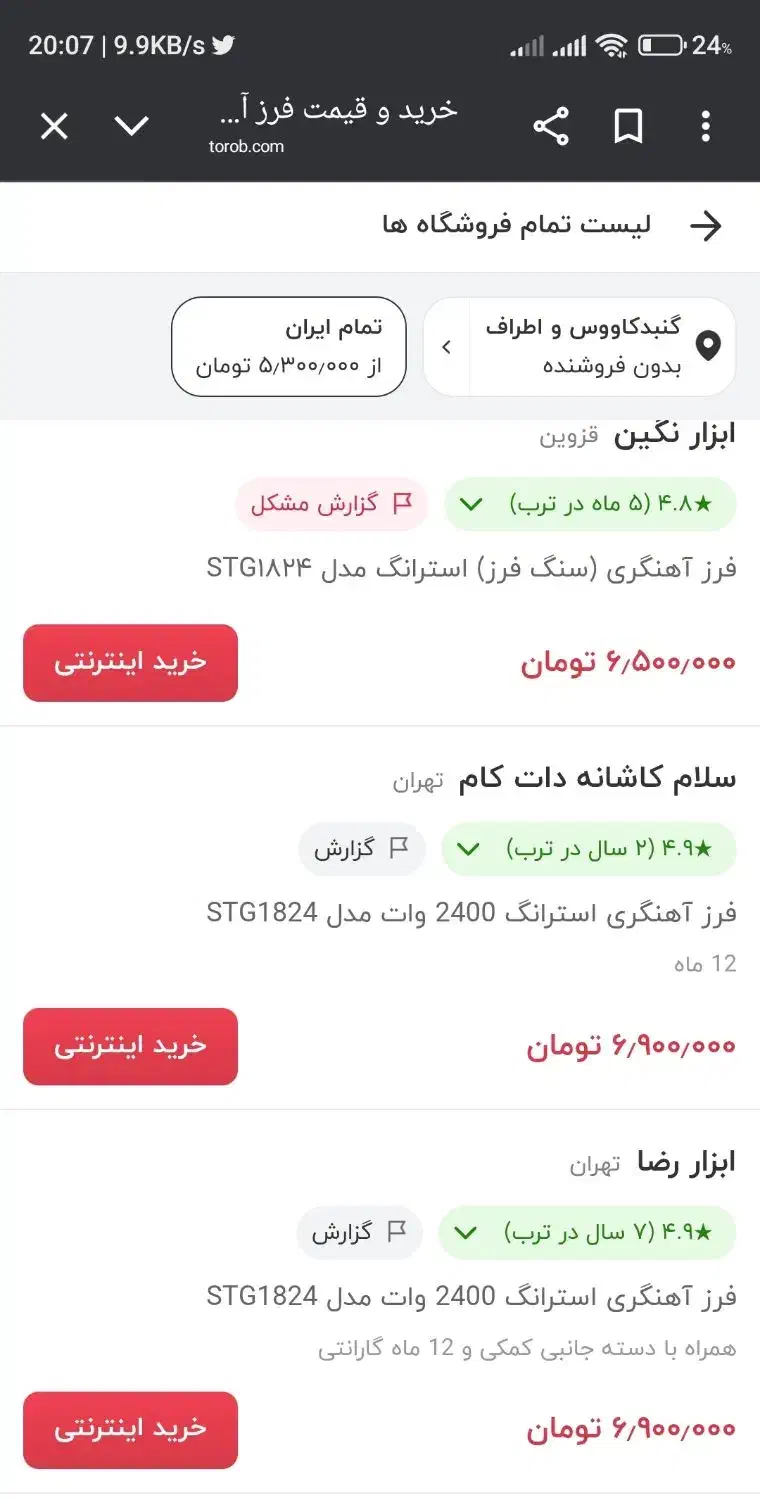Tap گزارش مشکل for ابزار نگین
Screen dimensions: 760x1500
[332, 504]
